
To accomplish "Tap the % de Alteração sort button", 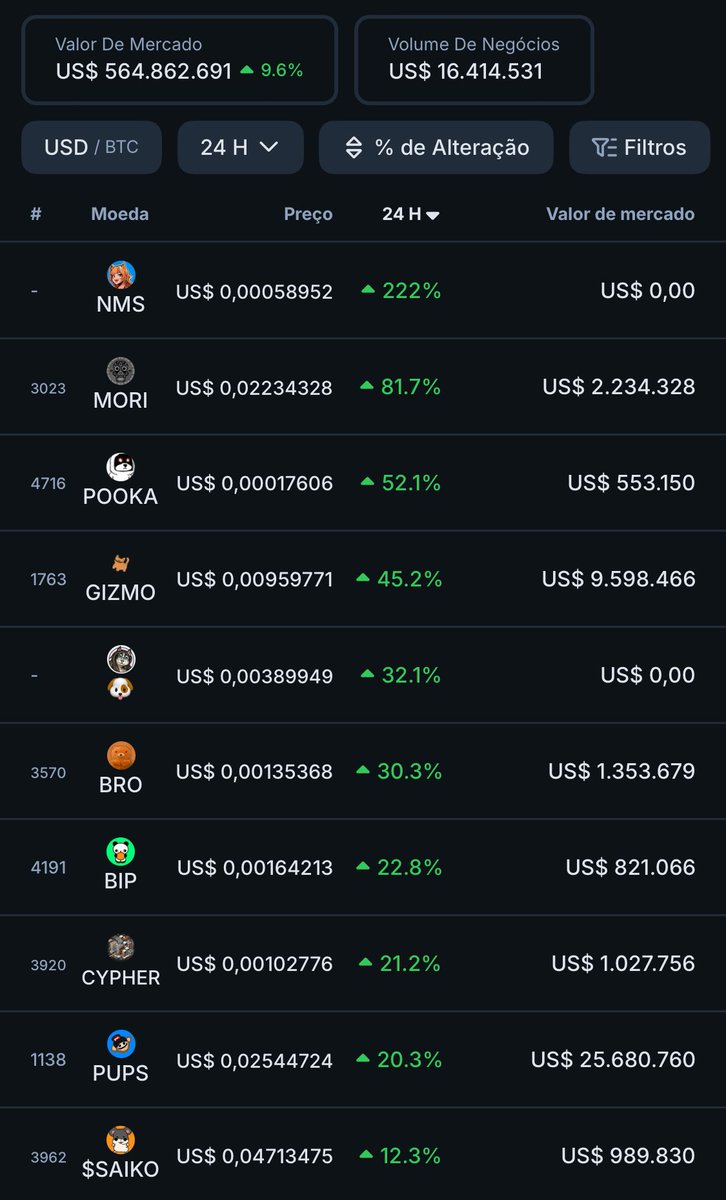I will 436,148.
